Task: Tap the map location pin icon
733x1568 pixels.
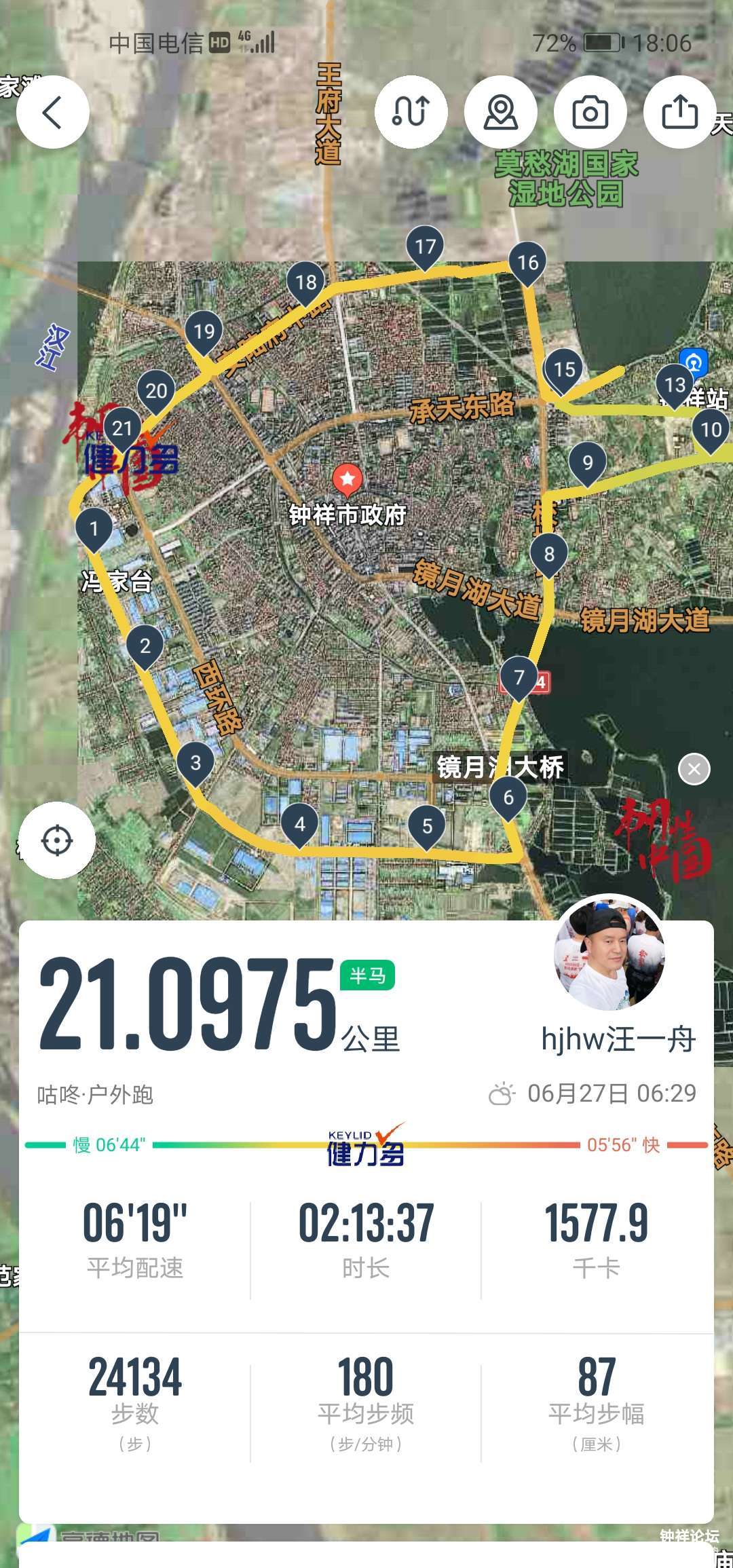Action: click(501, 112)
